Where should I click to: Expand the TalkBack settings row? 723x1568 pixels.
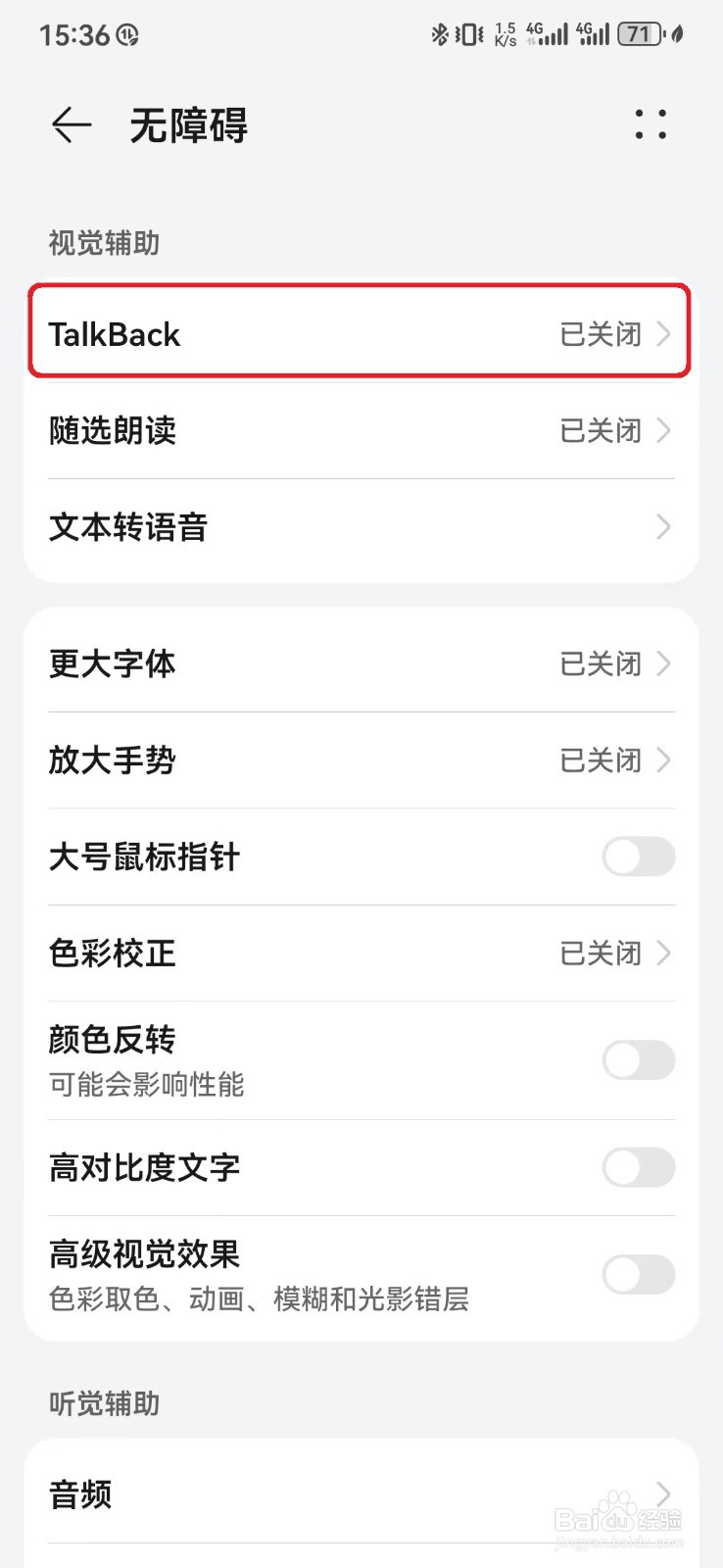coord(361,333)
